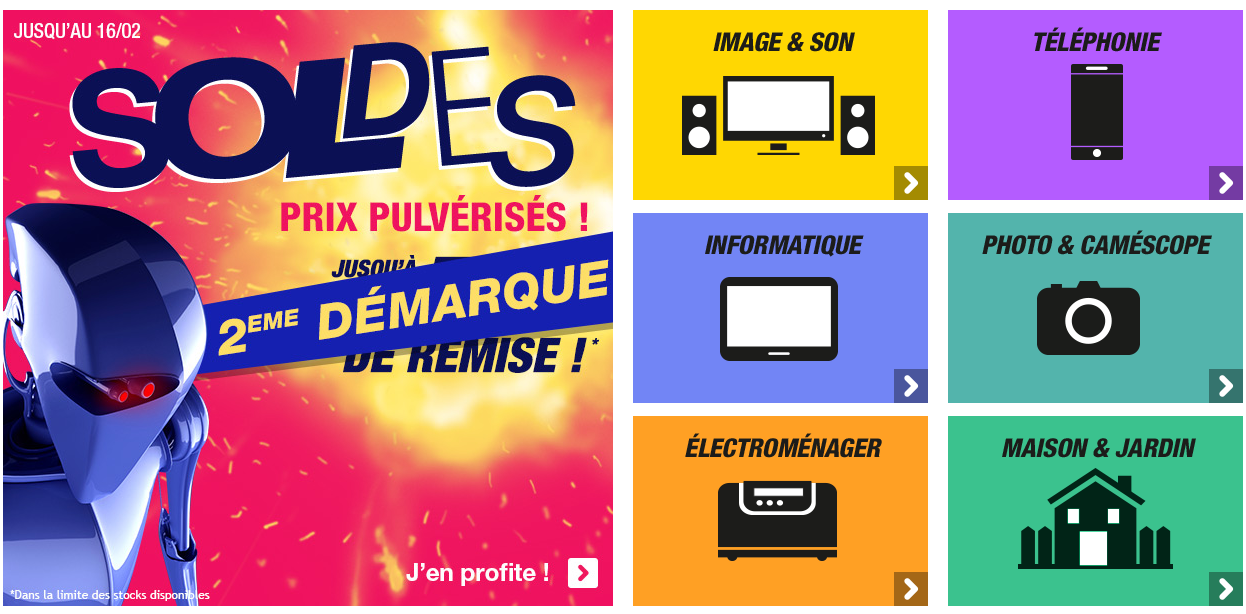Screen dimensions: 1246x614
Task: View the Électroménager category
Action: 780,511
